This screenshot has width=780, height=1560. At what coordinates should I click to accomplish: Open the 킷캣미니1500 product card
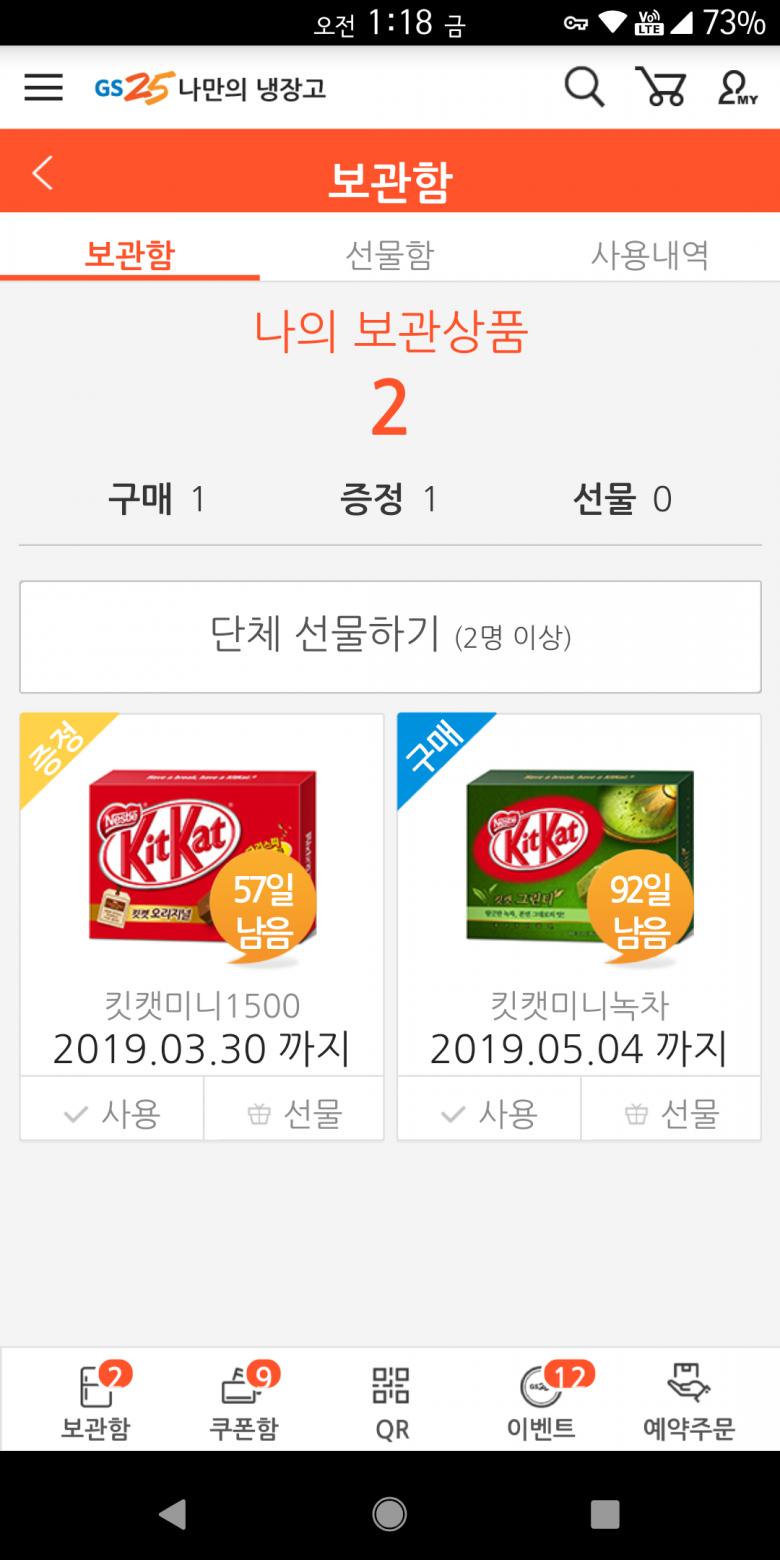(202, 880)
